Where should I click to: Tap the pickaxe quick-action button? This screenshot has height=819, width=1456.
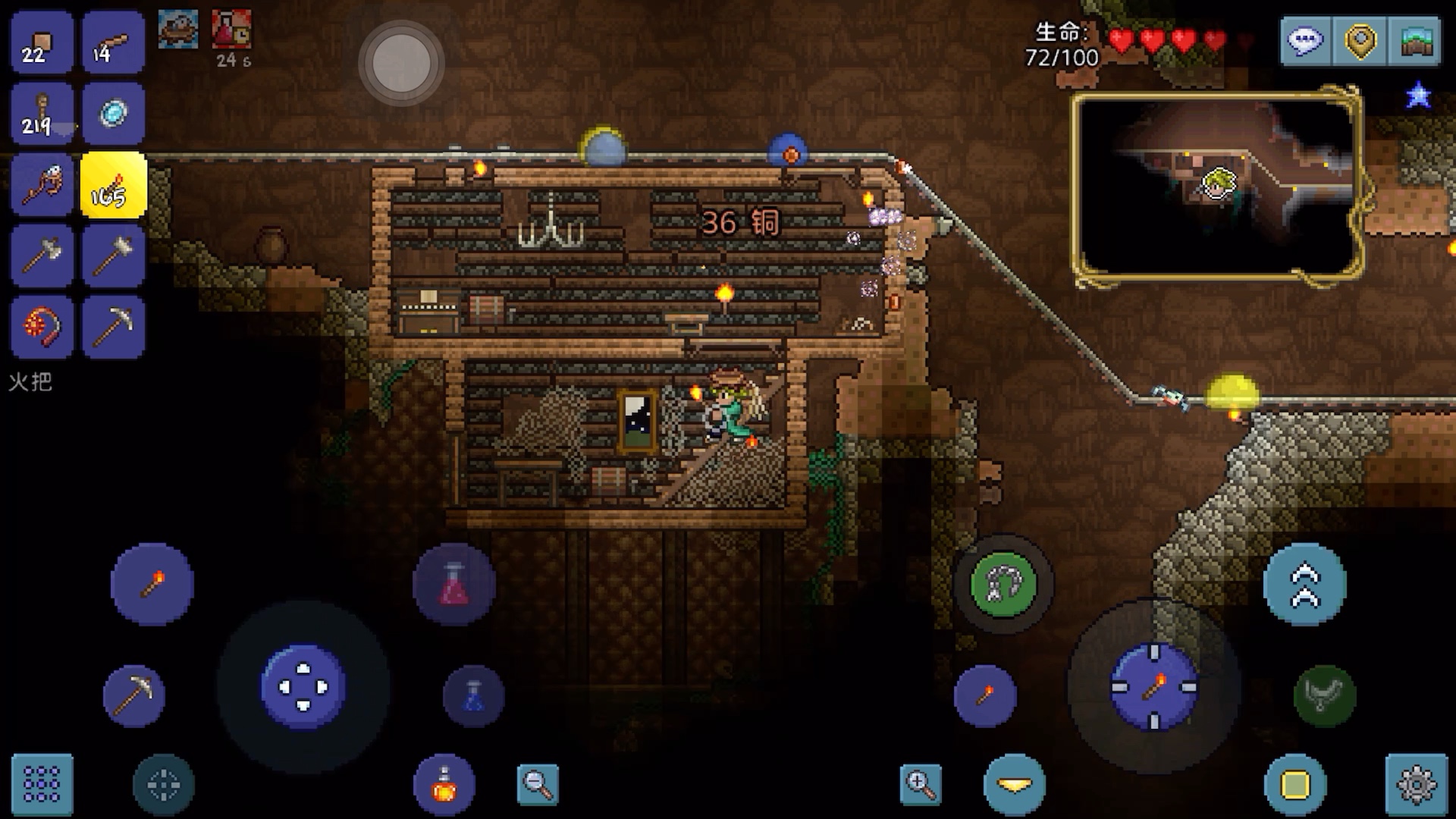(134, 696)
